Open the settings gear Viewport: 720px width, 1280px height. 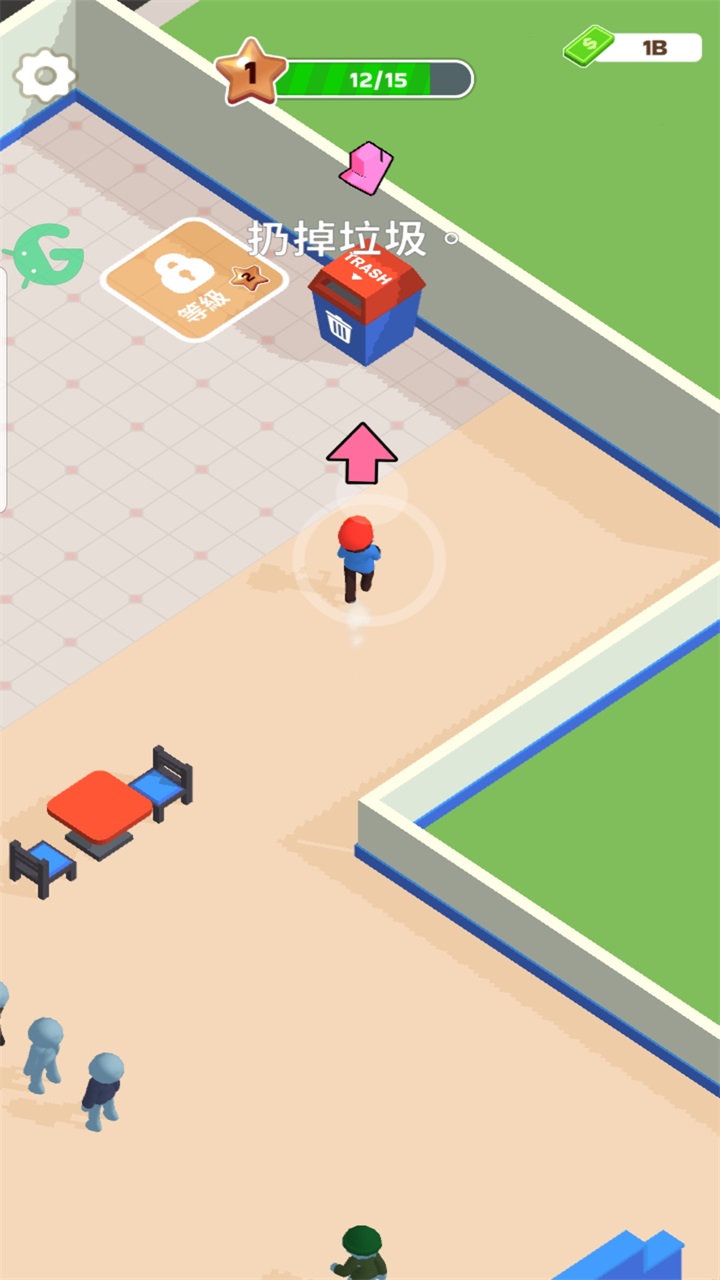pos(45,76)
